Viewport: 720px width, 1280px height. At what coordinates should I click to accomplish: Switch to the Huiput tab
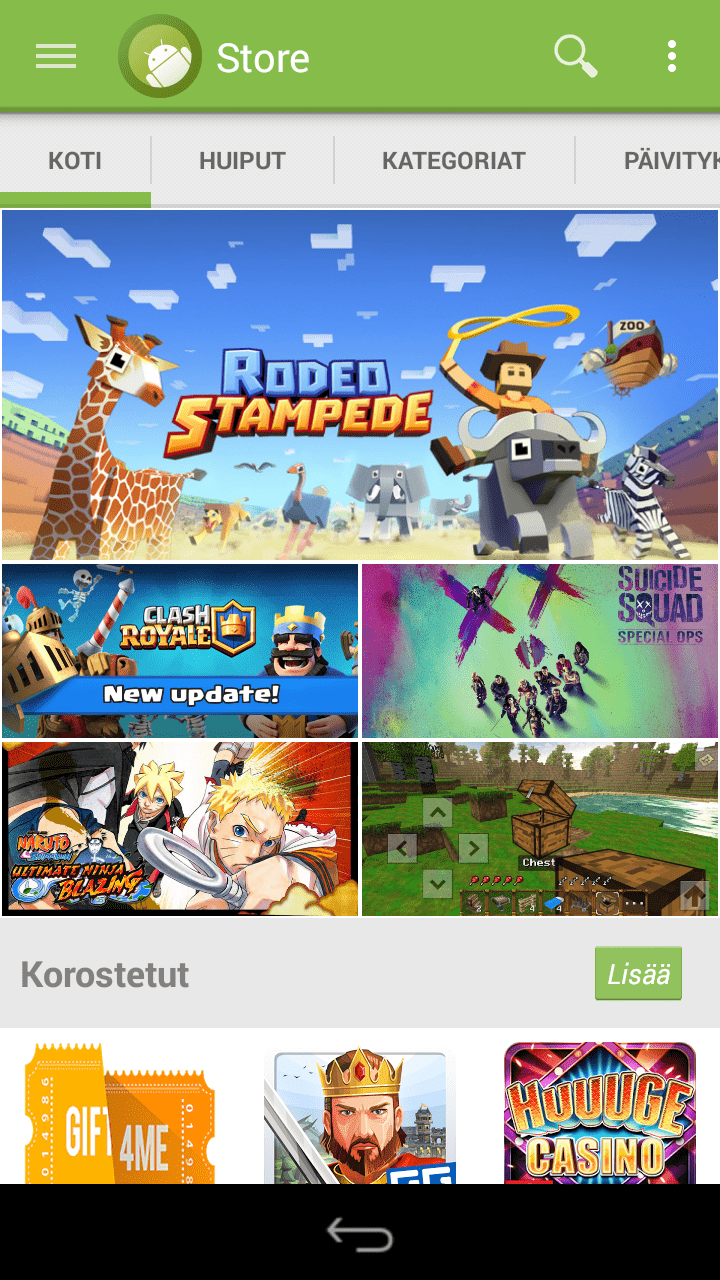242,161
